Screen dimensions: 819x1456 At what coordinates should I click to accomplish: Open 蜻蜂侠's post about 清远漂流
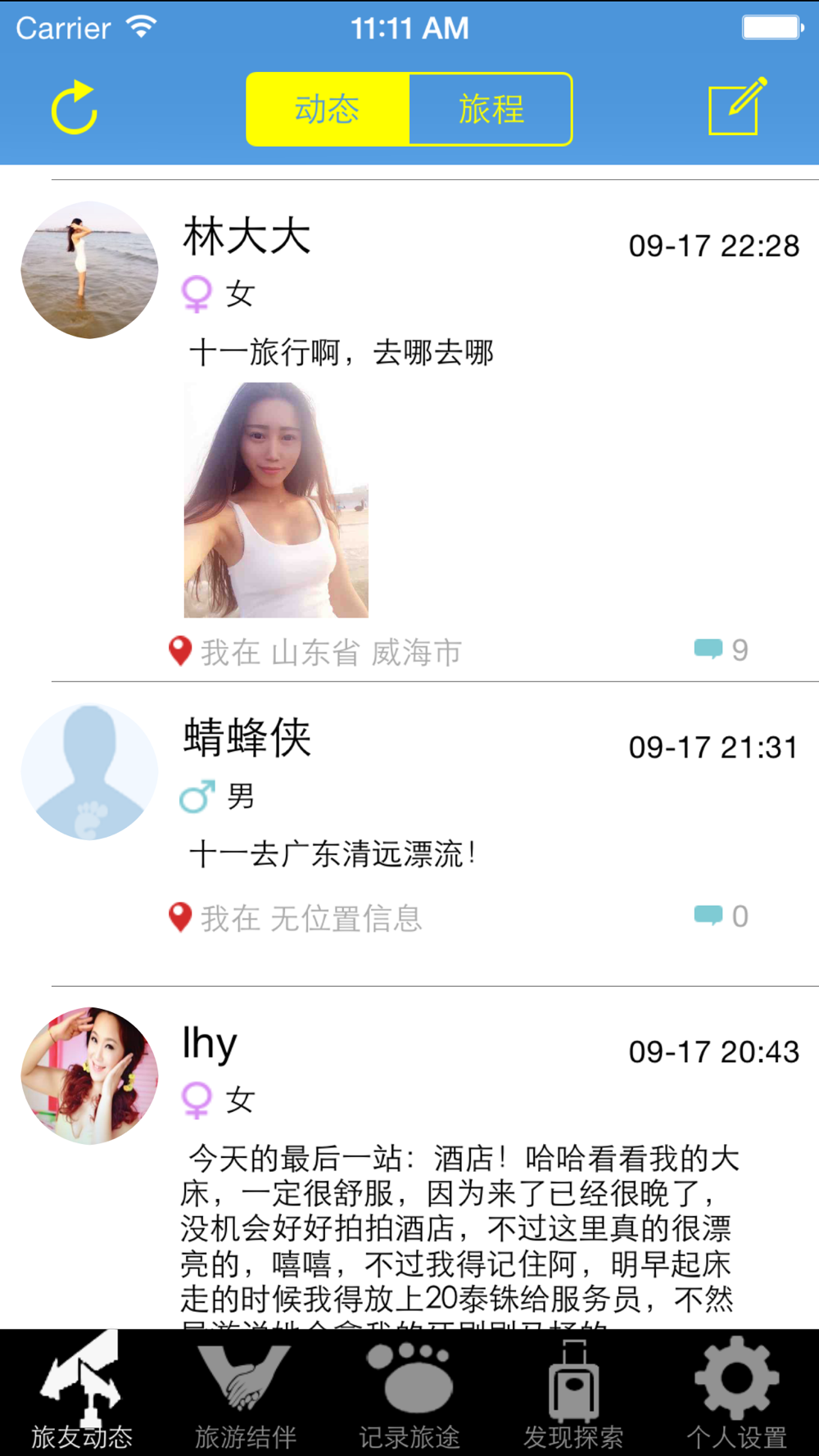point(332,854)
